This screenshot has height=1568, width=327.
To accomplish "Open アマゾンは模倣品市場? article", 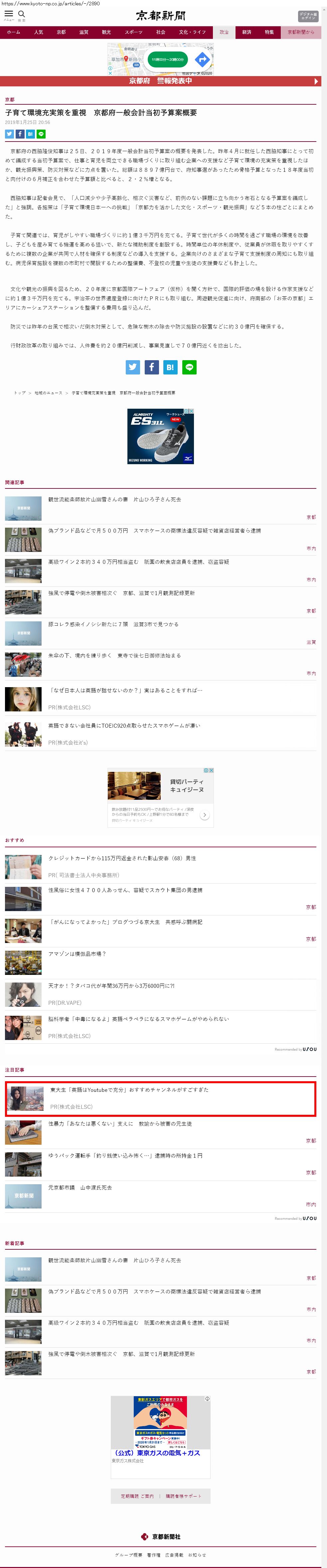I will [x=77, y=954].
